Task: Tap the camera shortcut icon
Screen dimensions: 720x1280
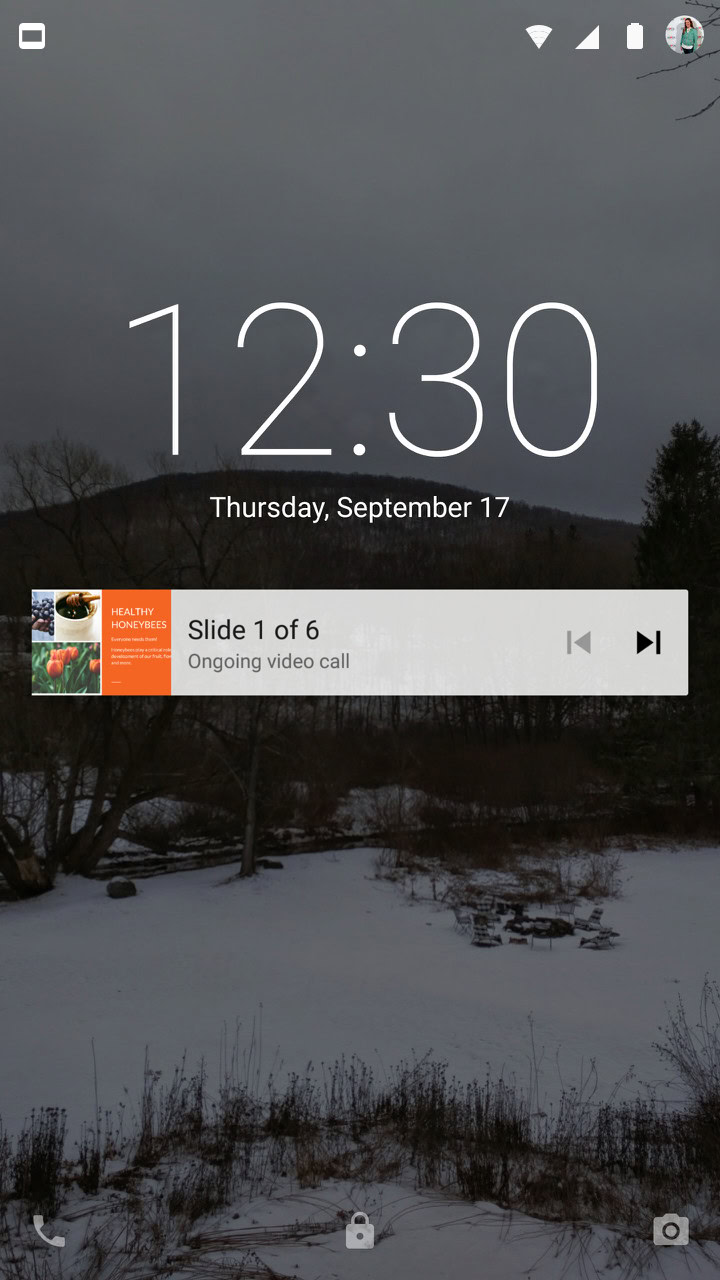Action: (670, 1230)
